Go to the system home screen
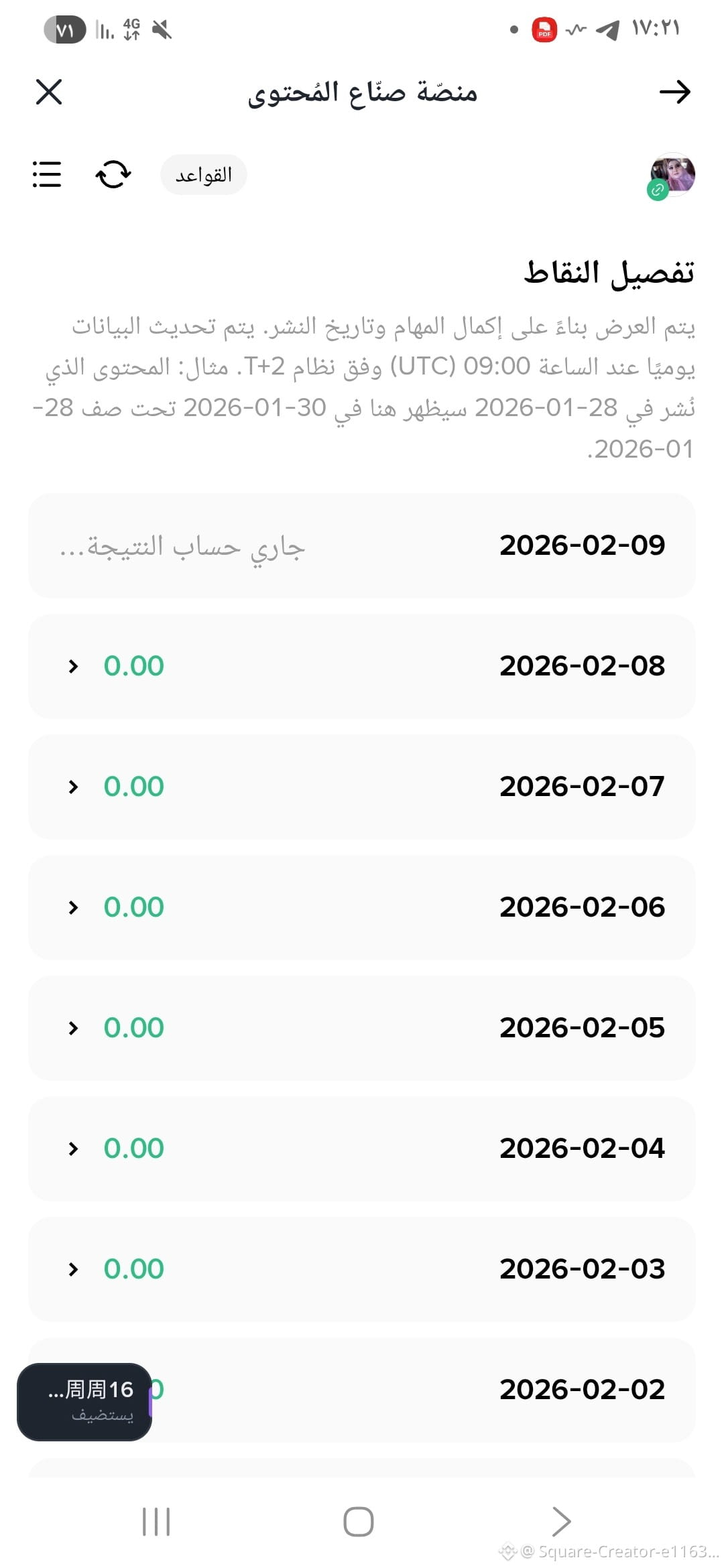Viewport: 724px width, 1568px height. coord(359,1521)
